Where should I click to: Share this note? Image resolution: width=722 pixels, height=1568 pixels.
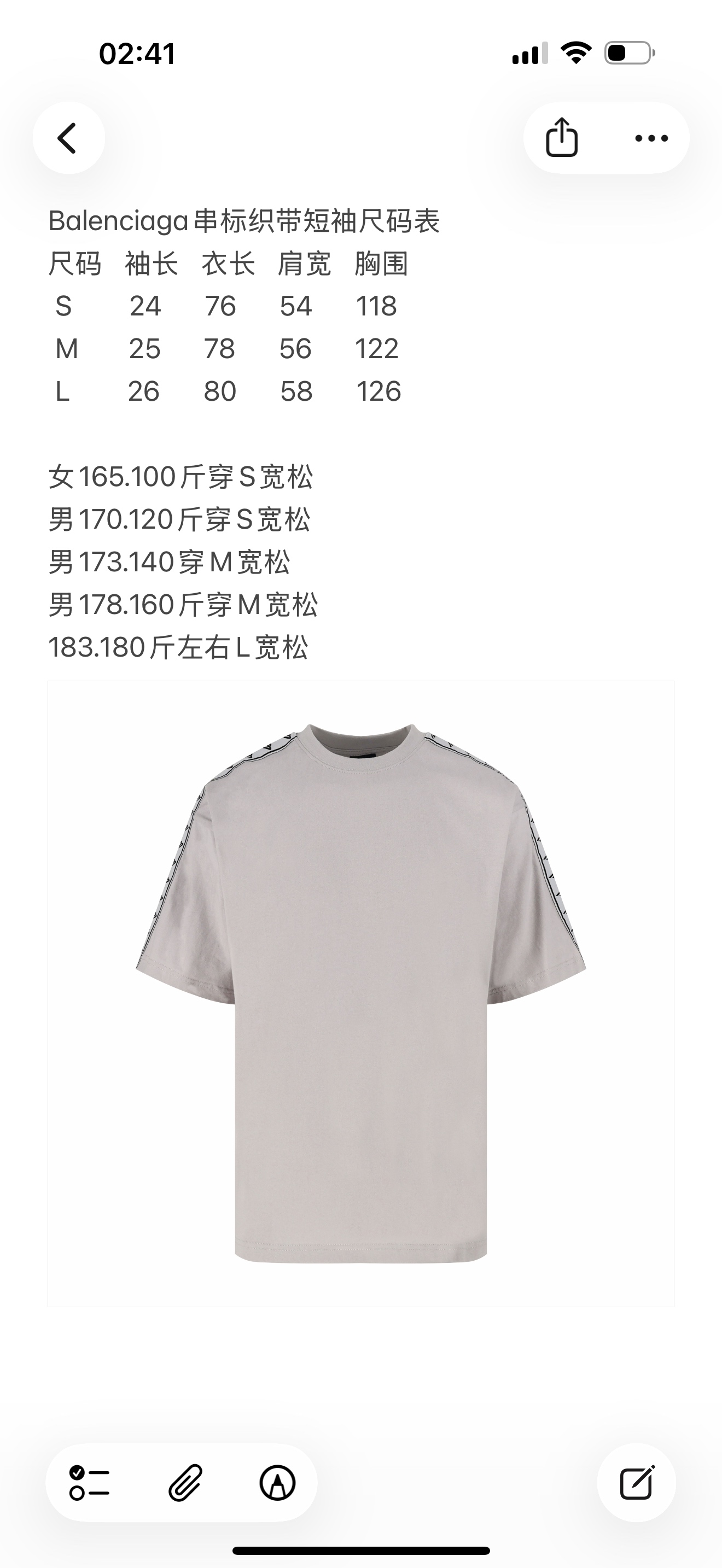coord(561,138)
